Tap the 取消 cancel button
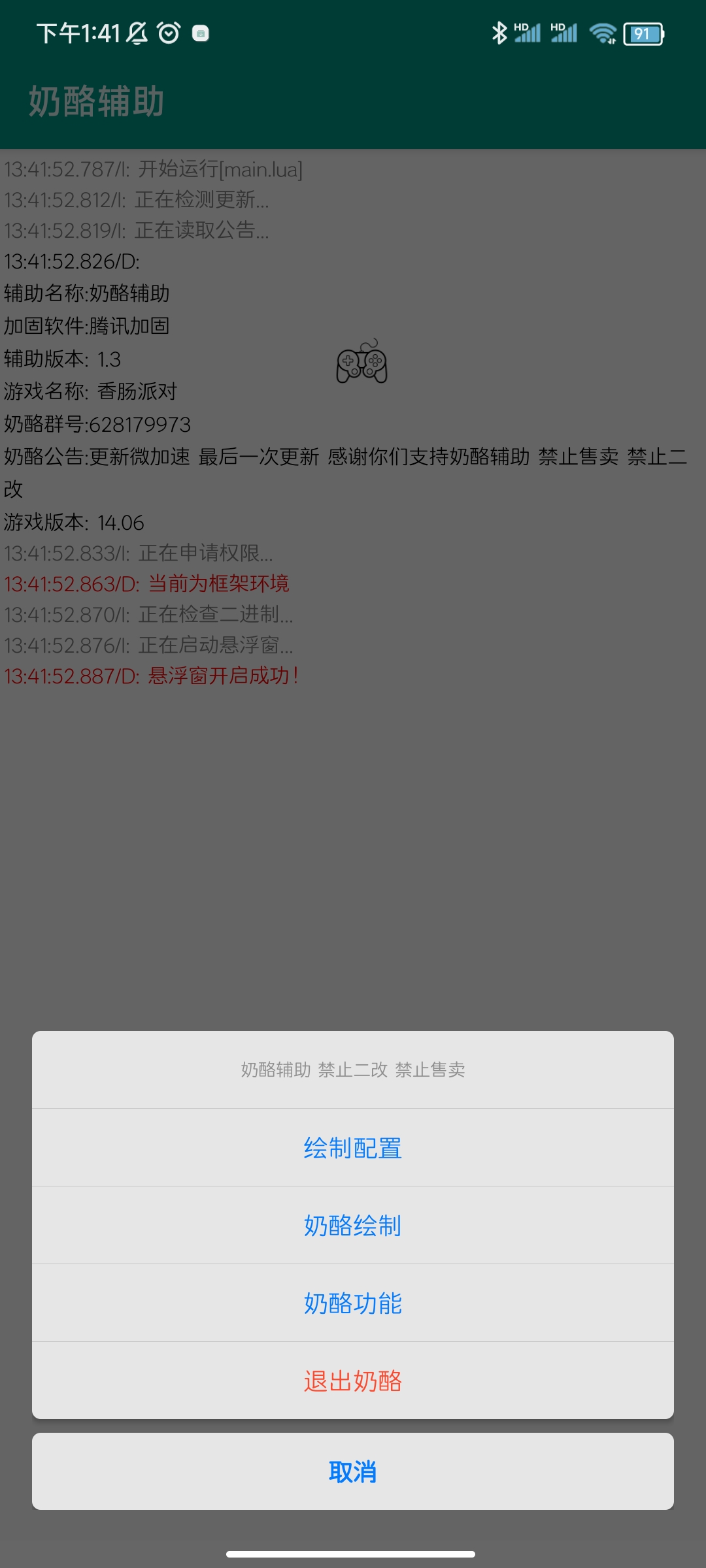 353,1471
